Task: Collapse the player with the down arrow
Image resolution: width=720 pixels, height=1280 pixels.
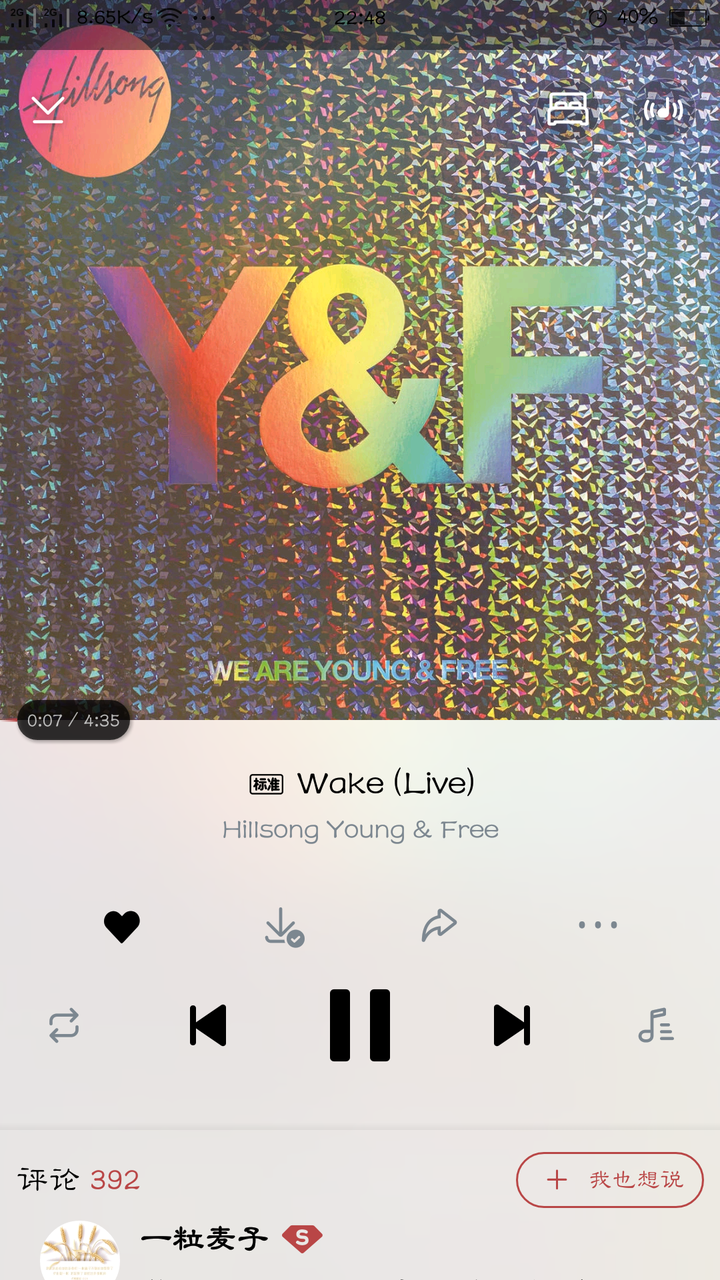Action: point(47,108)
